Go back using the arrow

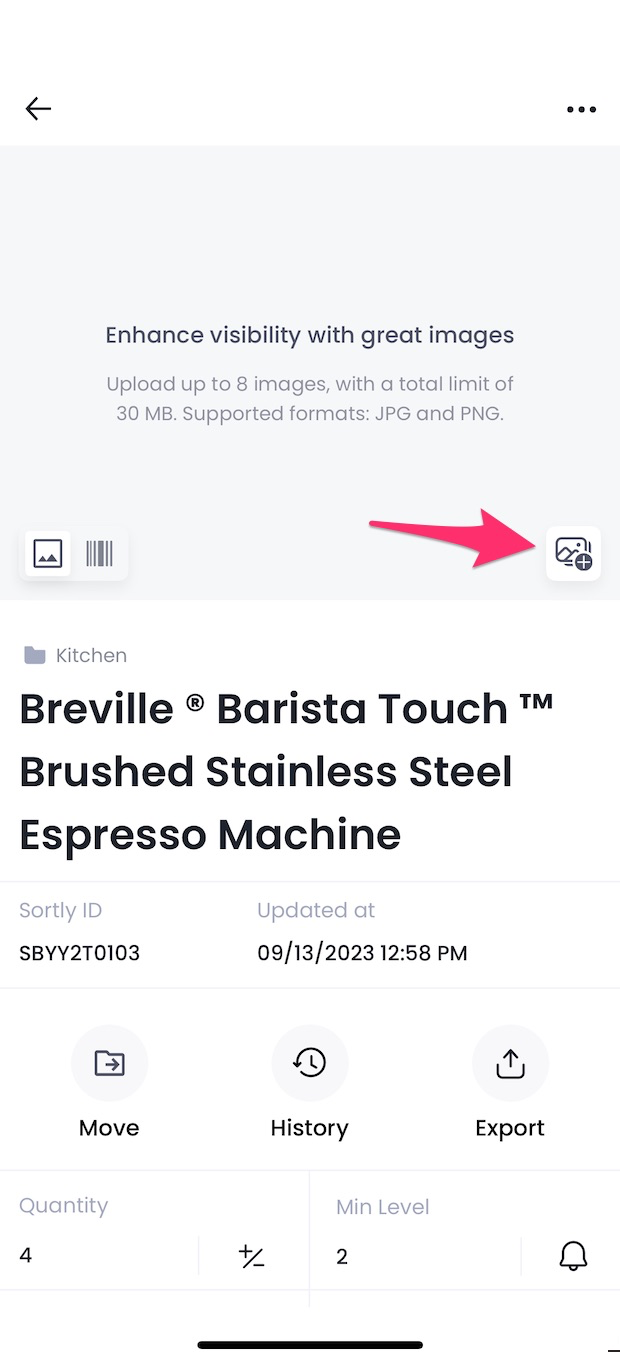click(38, 108)
